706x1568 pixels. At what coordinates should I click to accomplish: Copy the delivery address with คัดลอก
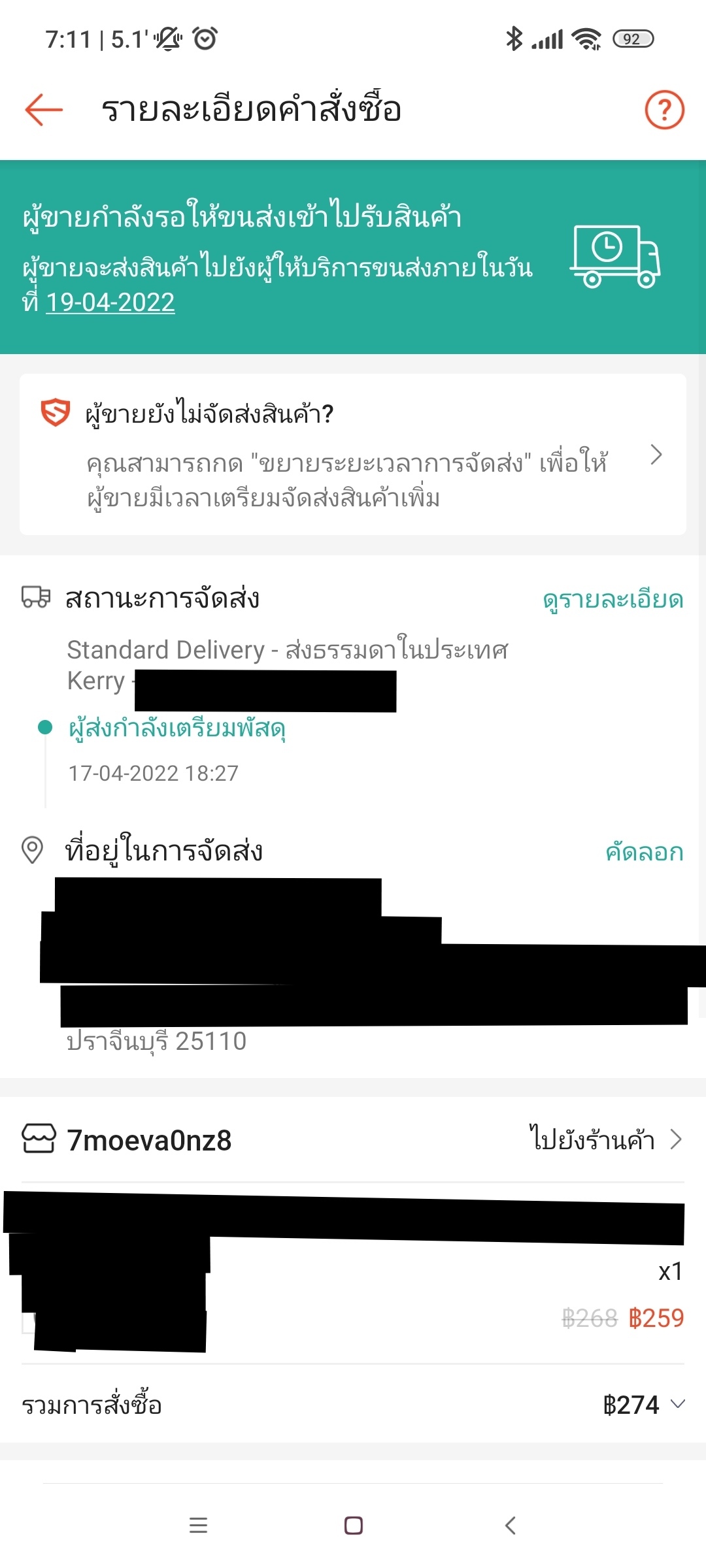coord(645,852)
